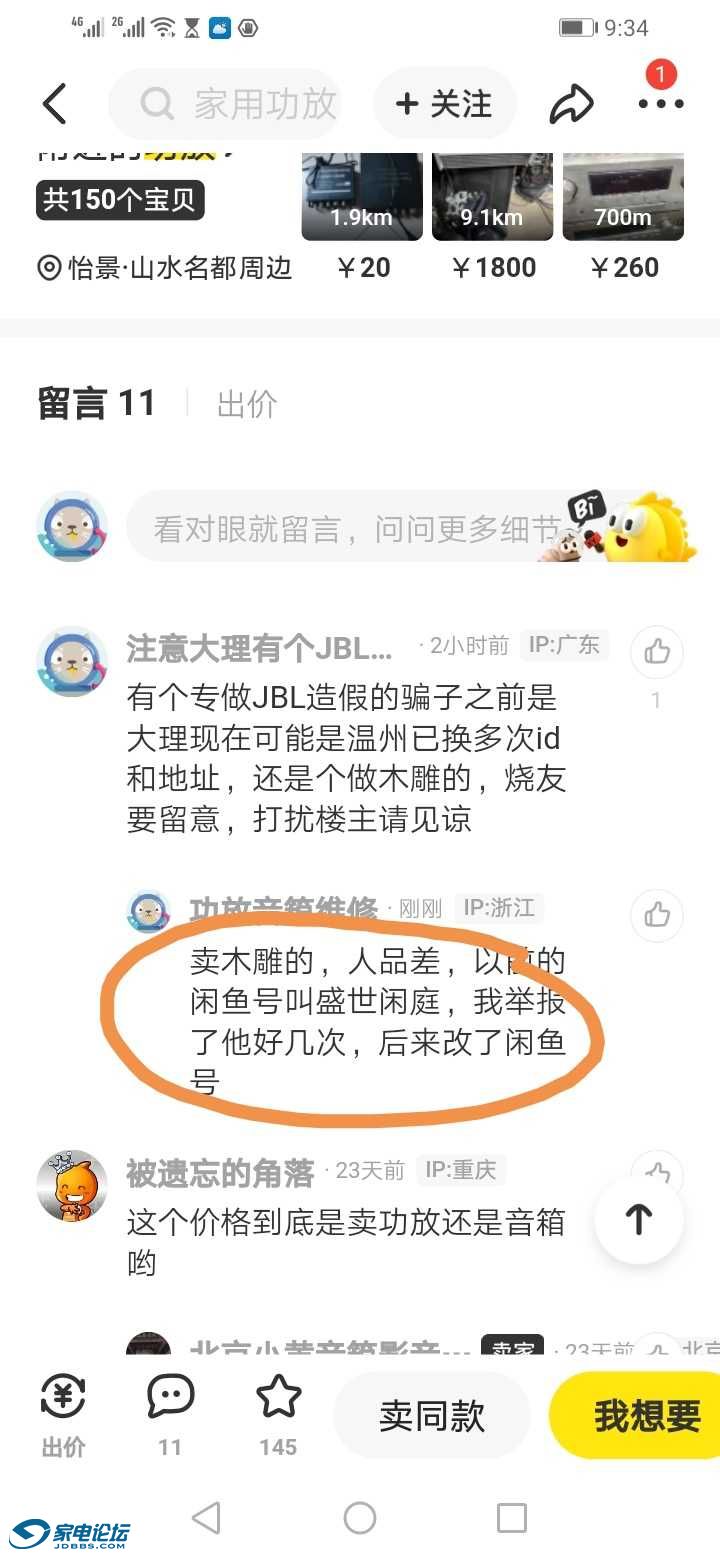Screen dimensions: 720x1560
Task: Follow the seller with 关注 button
Action: 445,104
